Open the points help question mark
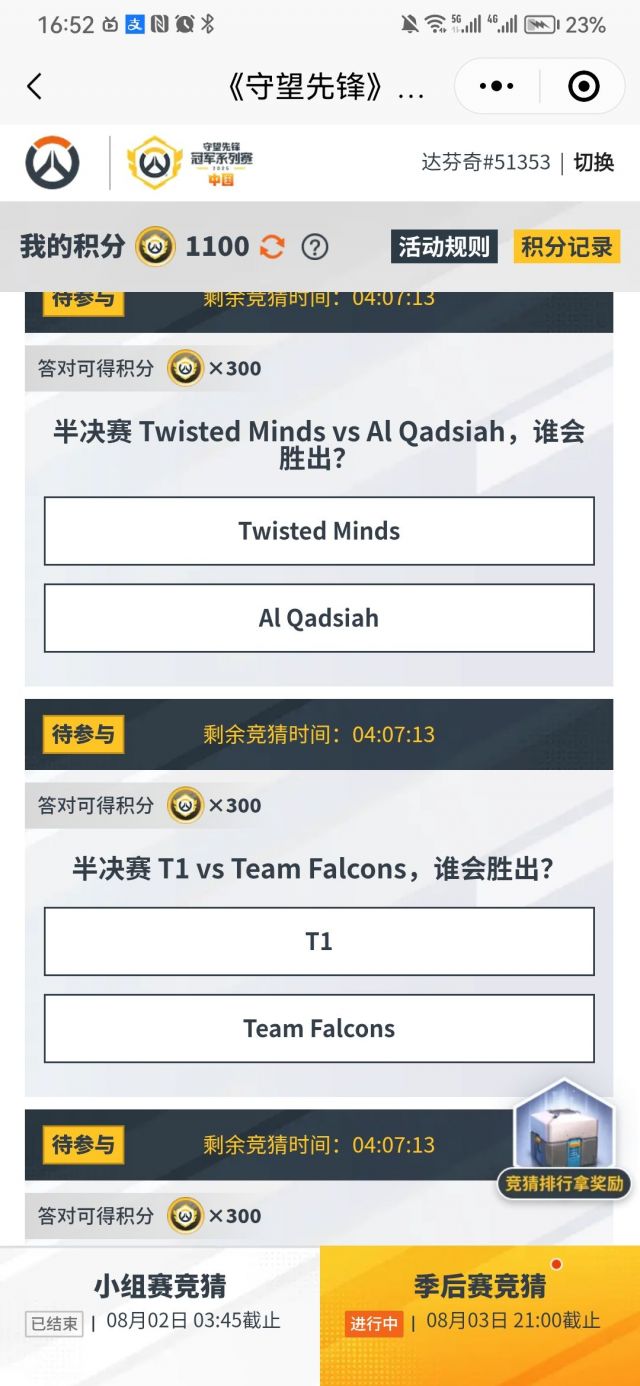Image resolution: width=640 pixels, height=1386 pixels. 315,246
